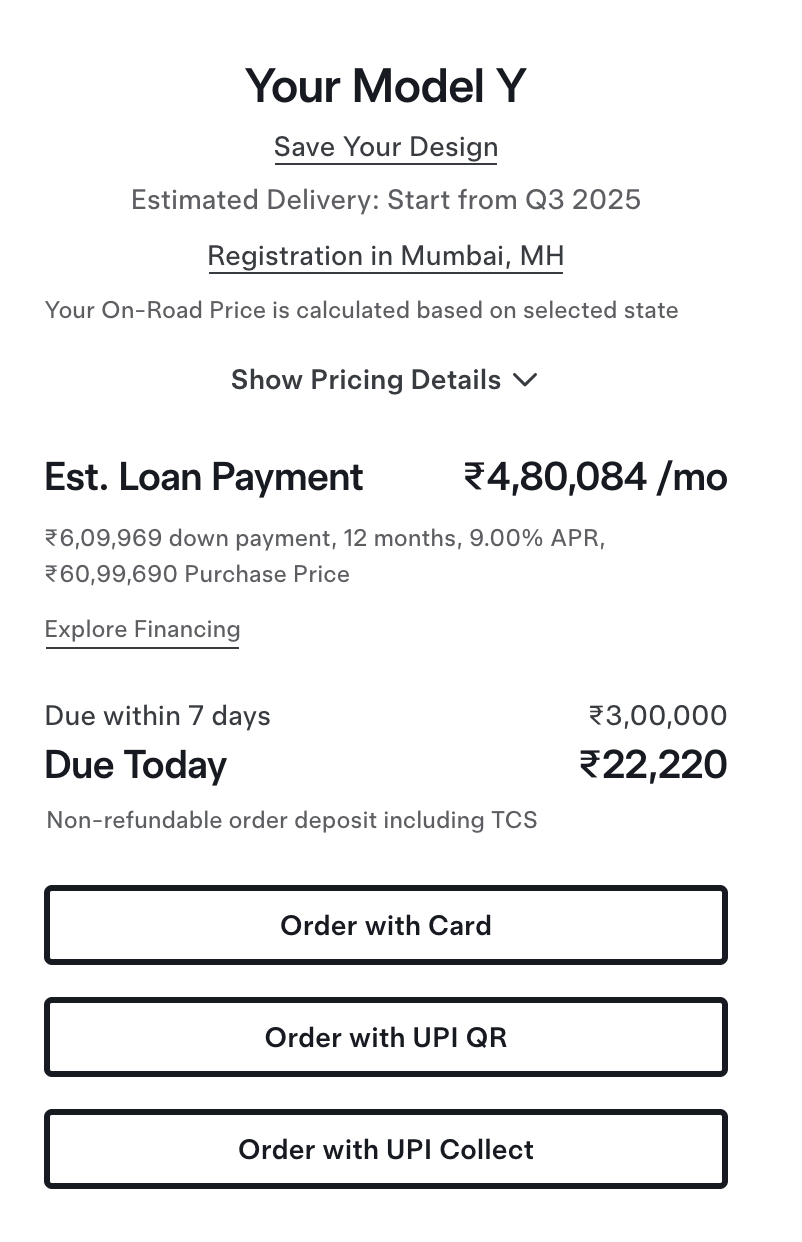Open the Explore Financing link
Image resolution: width=802 pixels, height=1242 pixels.
click(142, 629)
